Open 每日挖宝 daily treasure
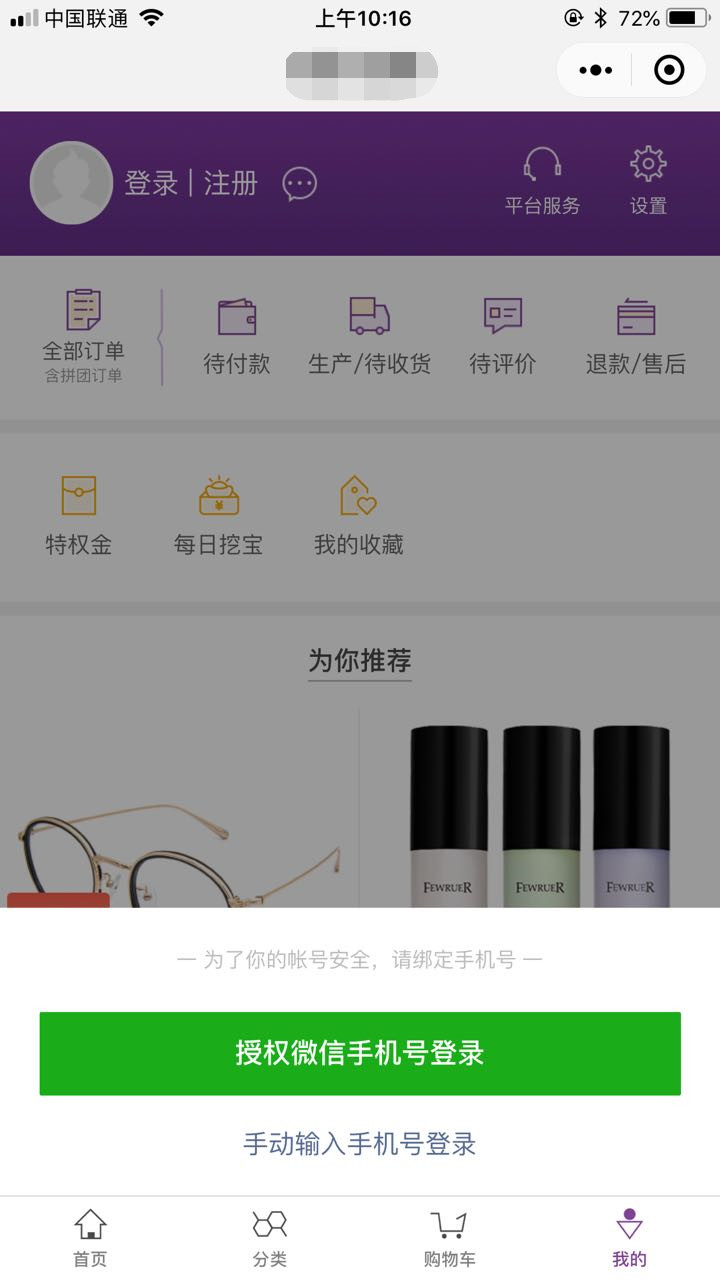720x1280 pixels. pyautogui.click(x=218, y=516)
